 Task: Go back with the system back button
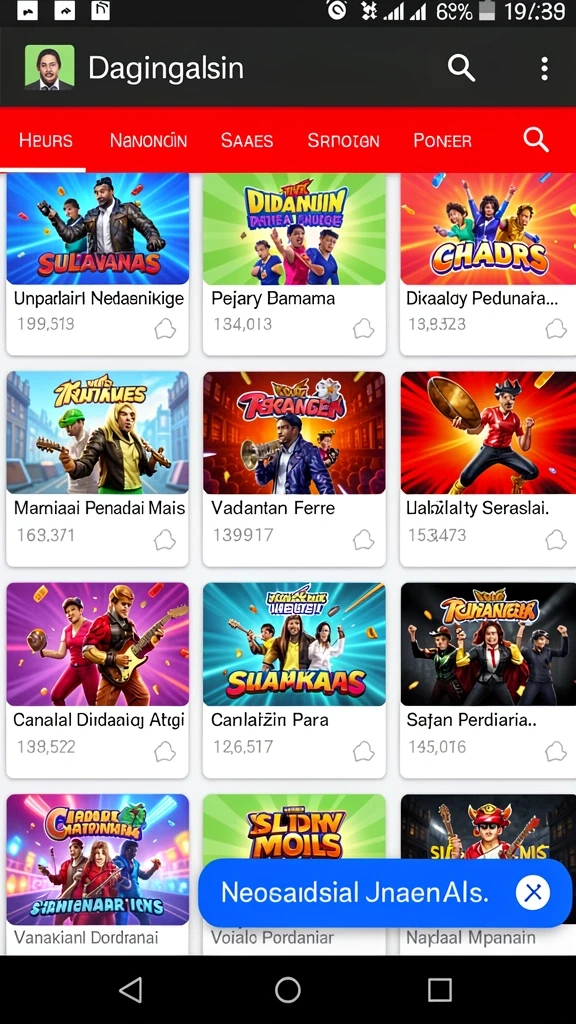pyautogui.click(x=131, y=990)
